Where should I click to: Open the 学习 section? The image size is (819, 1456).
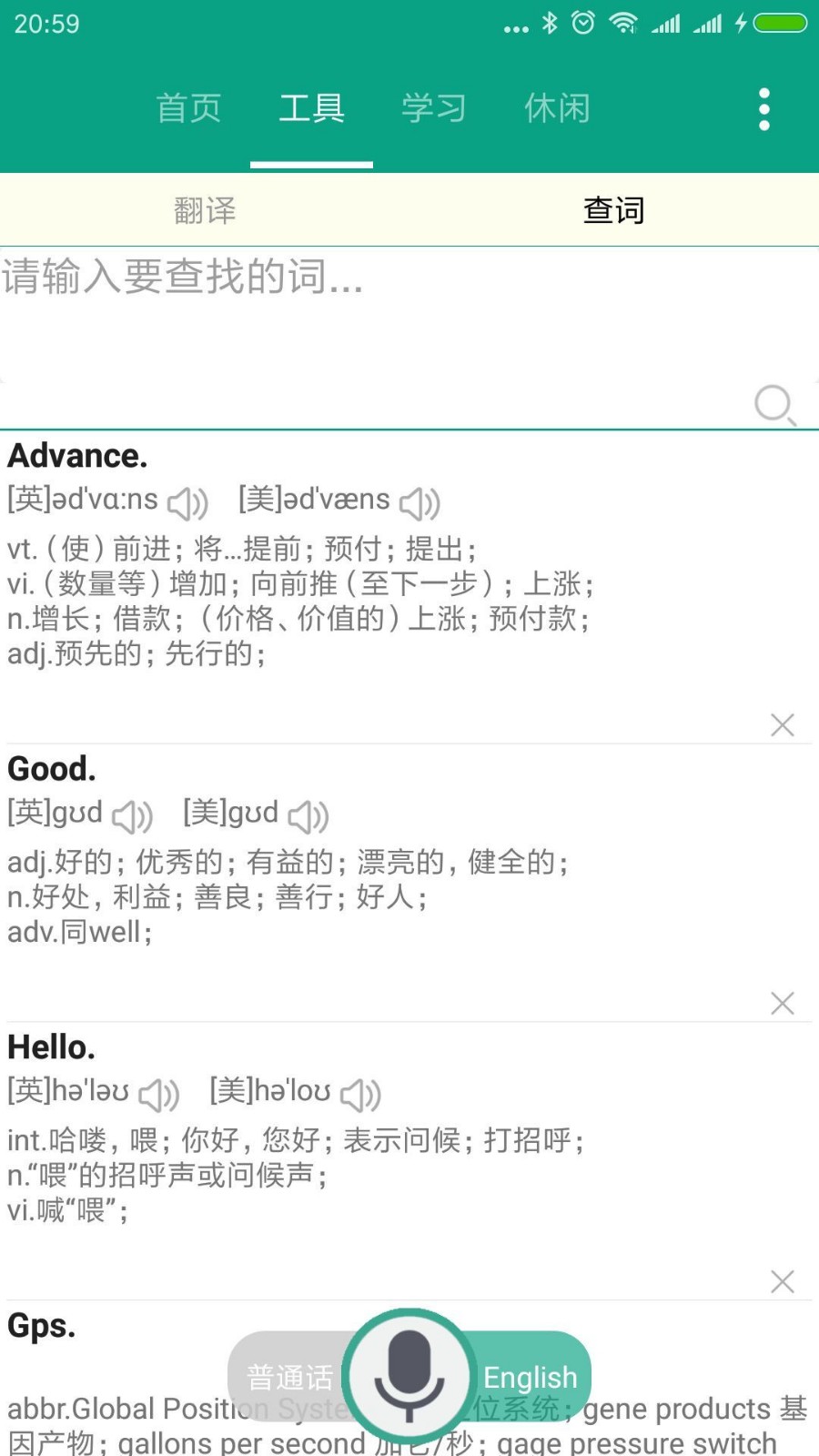coord(434,107)
